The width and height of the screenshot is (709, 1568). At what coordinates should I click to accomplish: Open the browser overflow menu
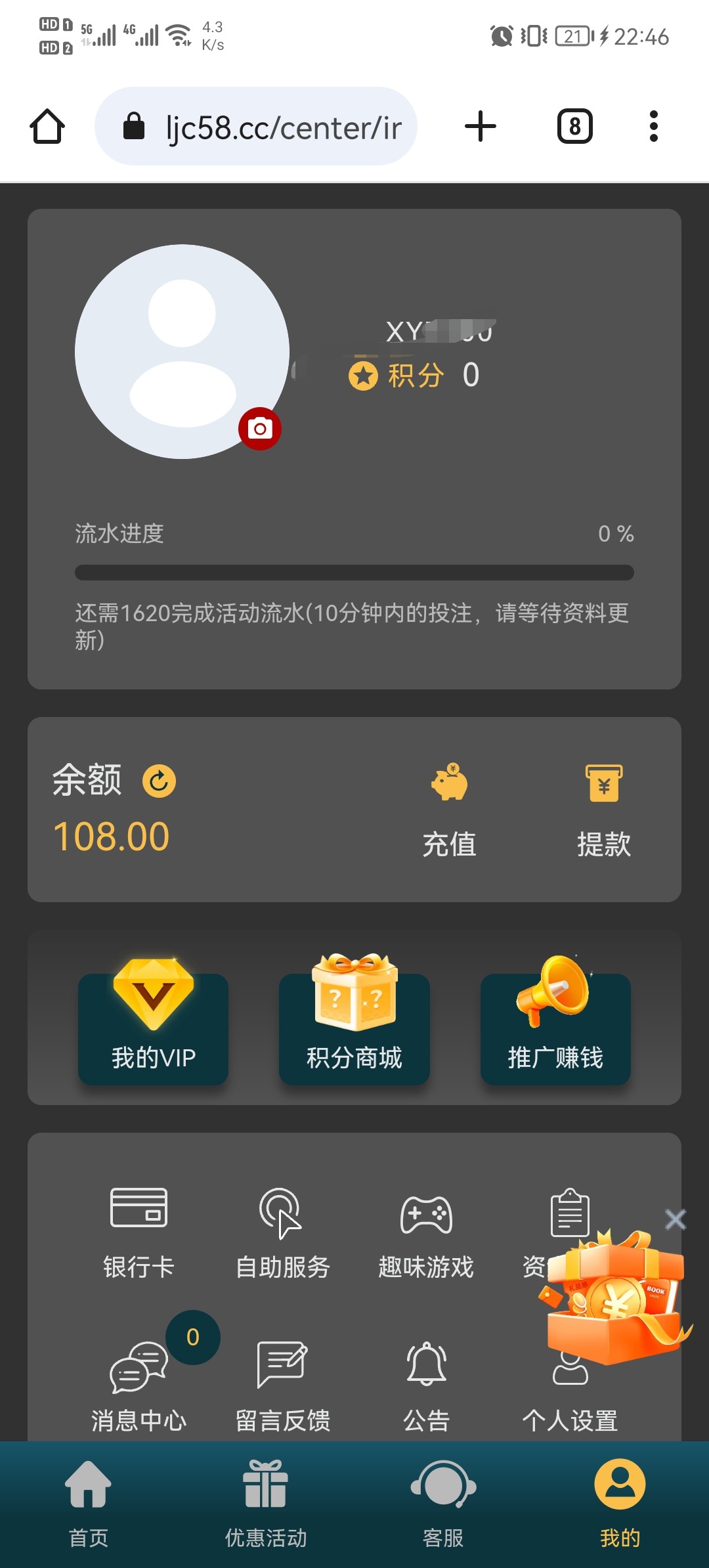pyautogui.click(x=653, y=126)
